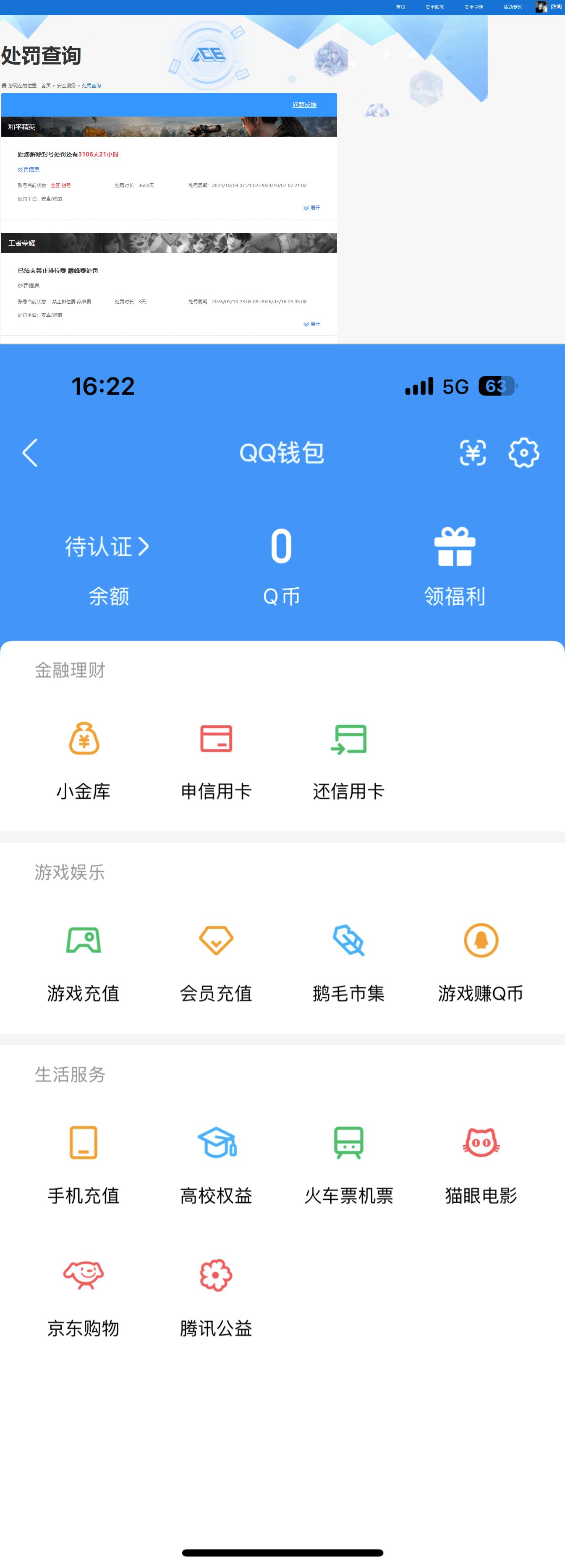
Task: Open 活动专区 navigation menu
Action: pyautogui.click(x=512, y=7)
